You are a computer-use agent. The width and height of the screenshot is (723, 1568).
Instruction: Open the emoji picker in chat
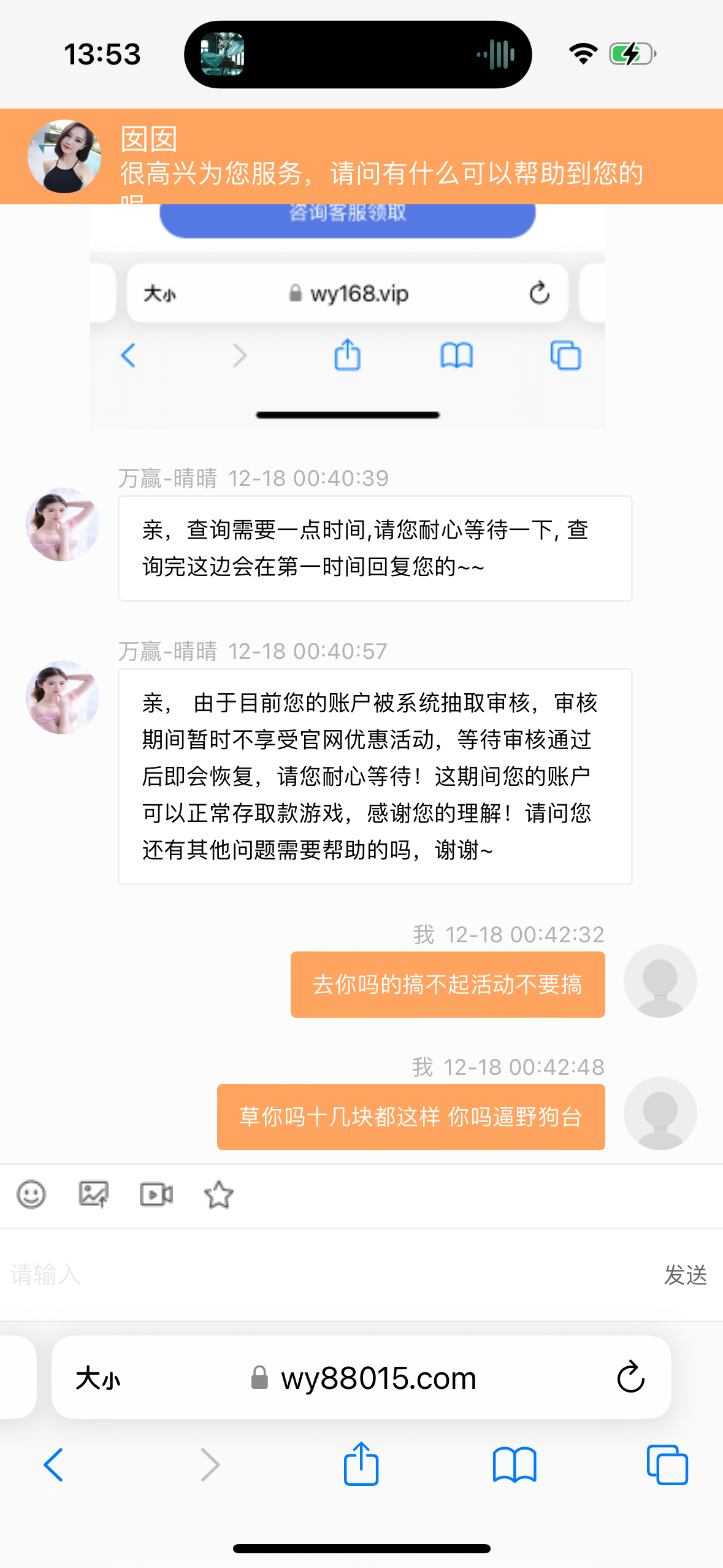pyautogui.click(x=31, y=1194)
